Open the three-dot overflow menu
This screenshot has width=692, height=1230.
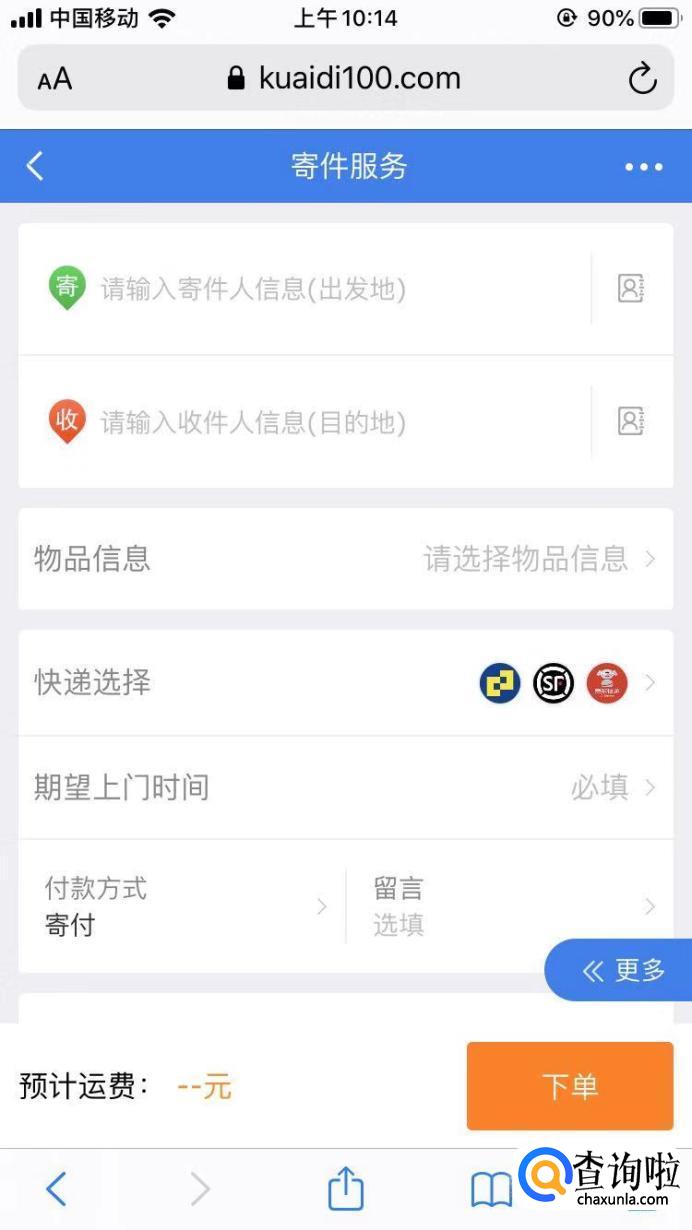tap(643, 167)
